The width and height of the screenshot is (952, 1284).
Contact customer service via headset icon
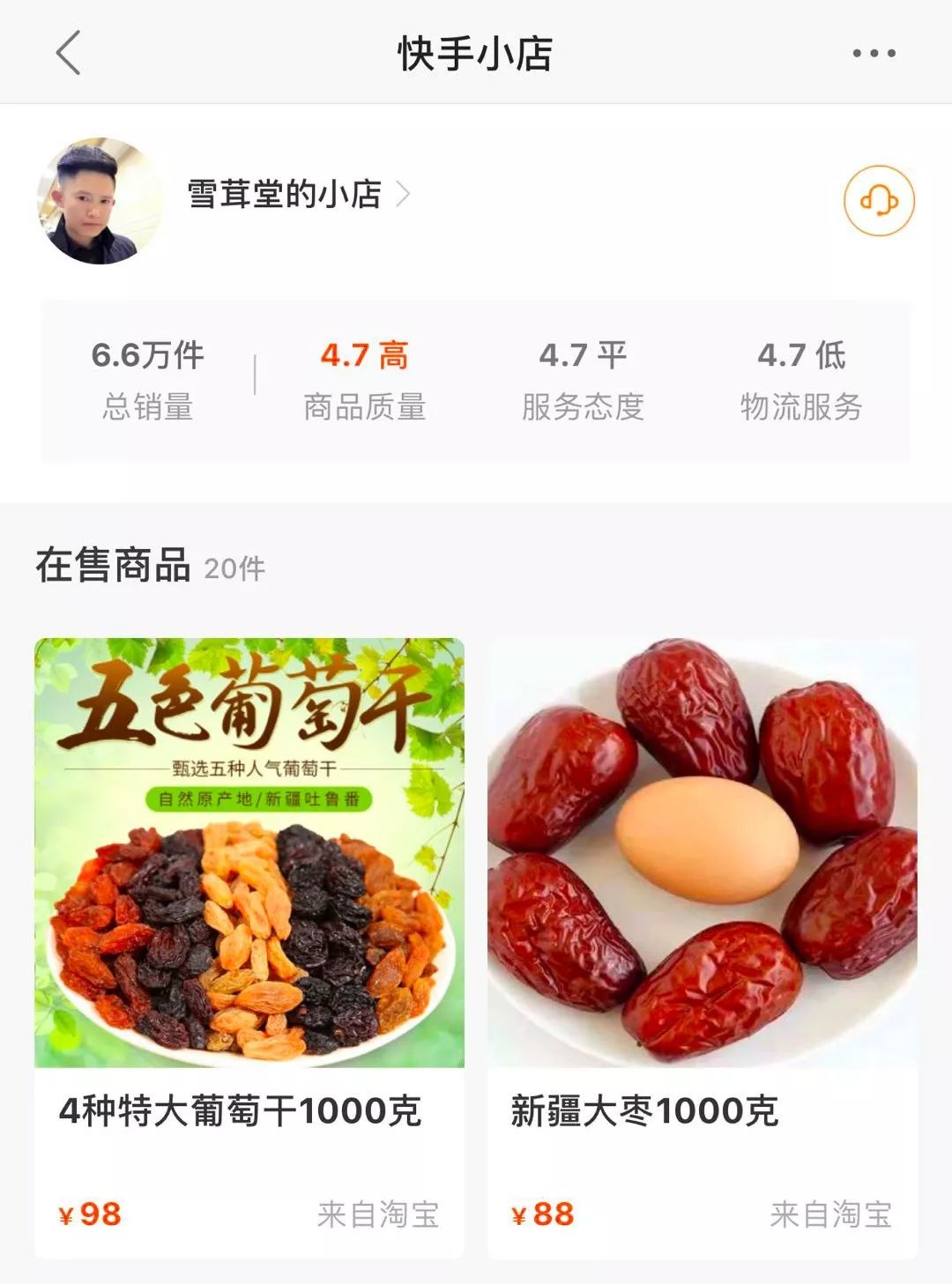point(879,201)
